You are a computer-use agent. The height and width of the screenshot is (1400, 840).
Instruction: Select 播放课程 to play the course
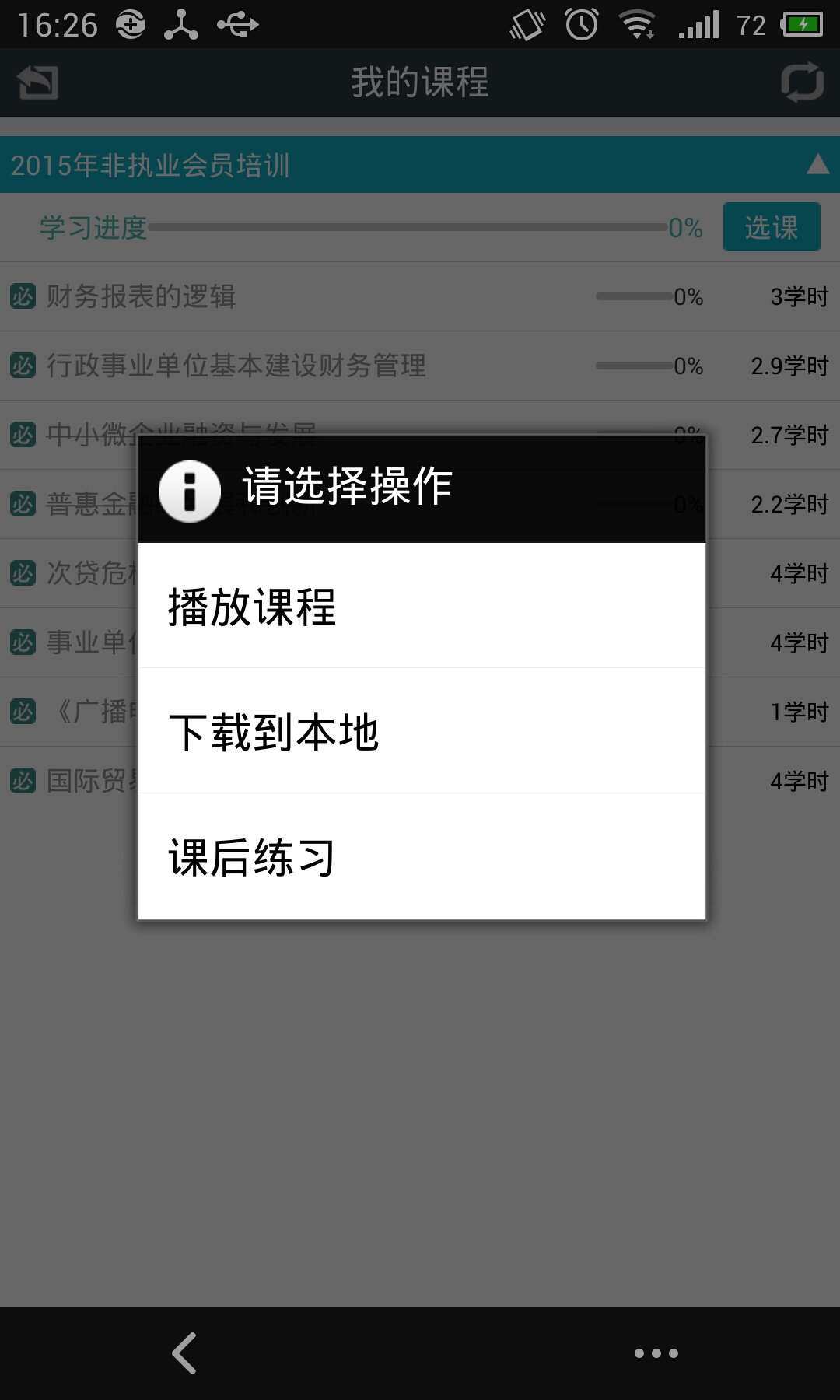pyautogui.click(x=422, y=607)
